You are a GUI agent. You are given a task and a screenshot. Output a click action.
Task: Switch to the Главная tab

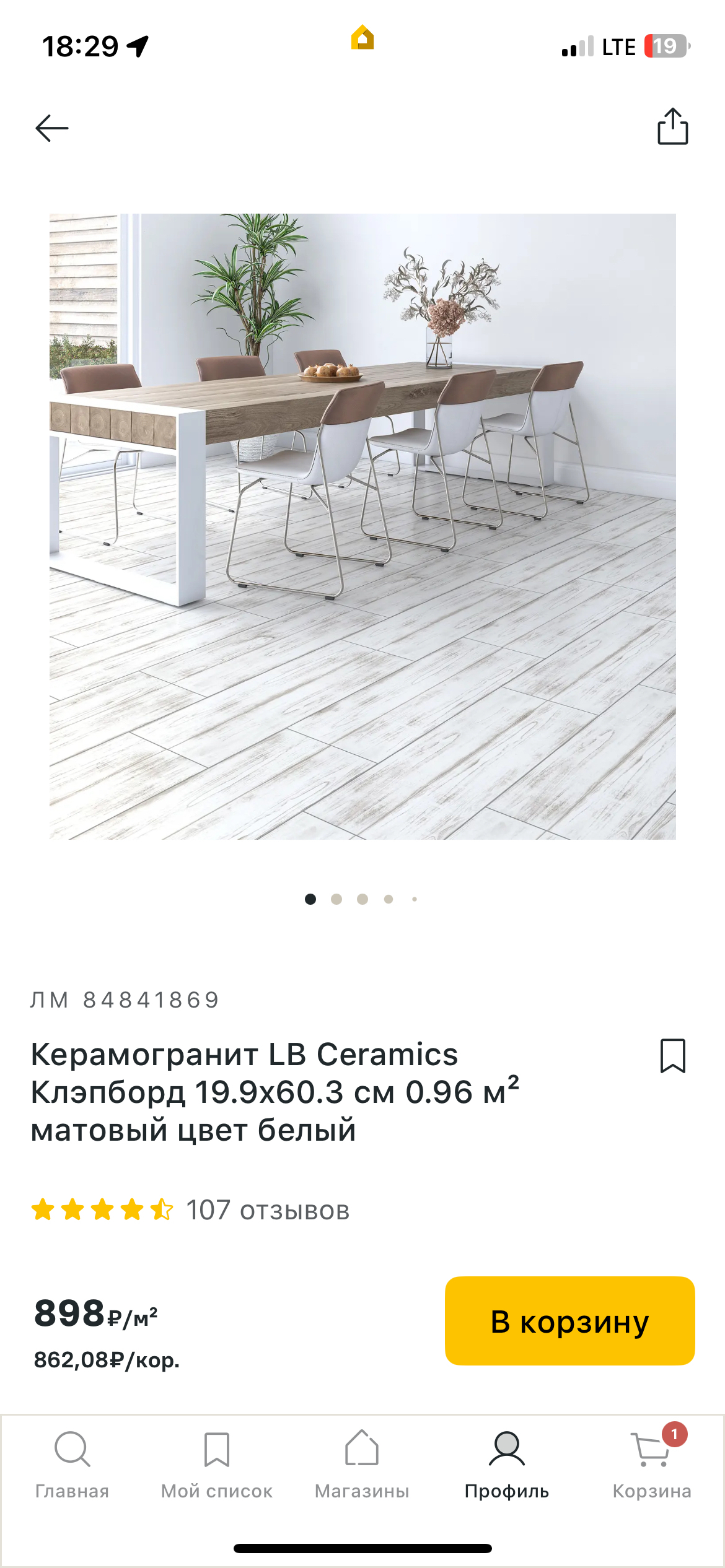[x=72, y=1465]
